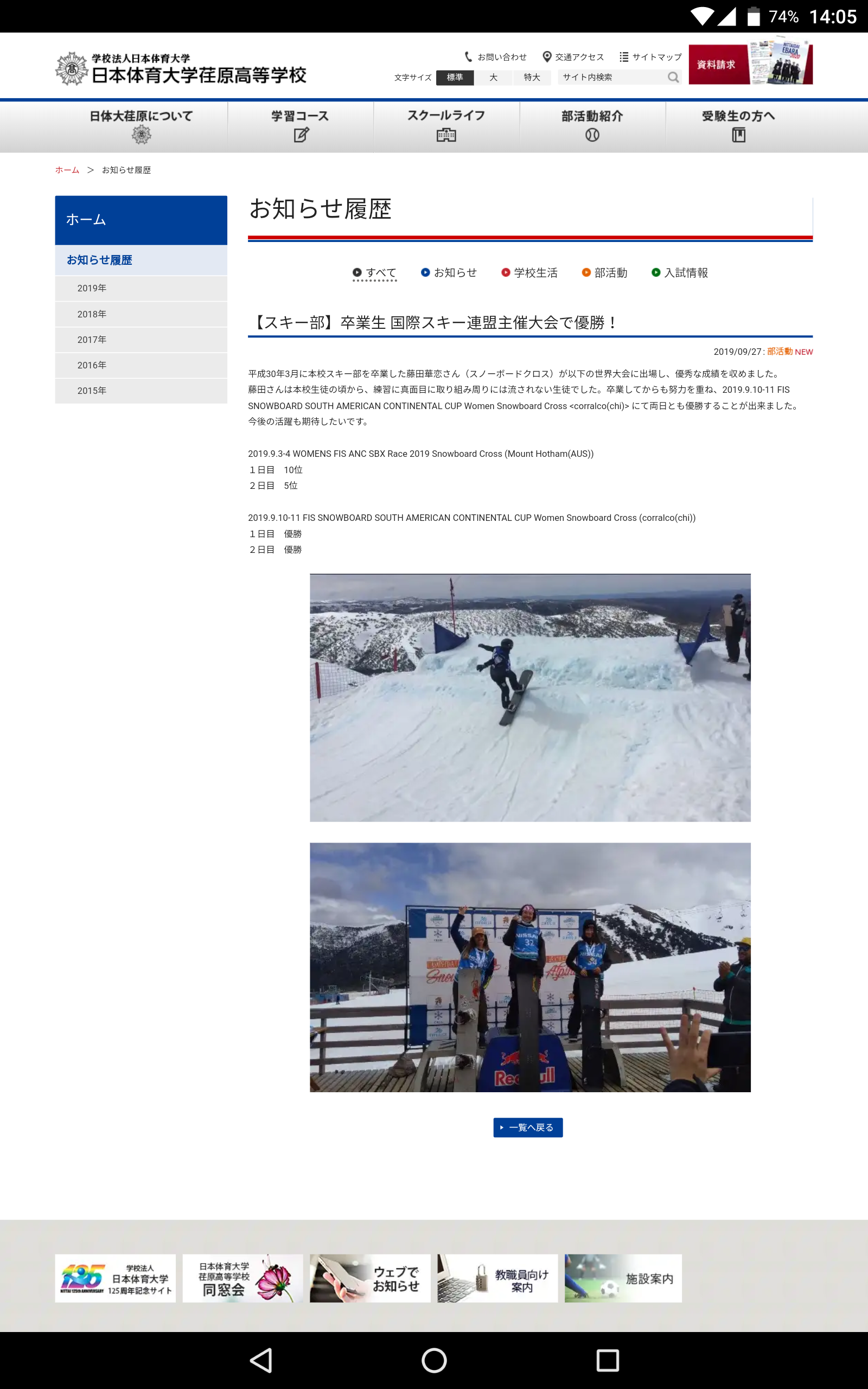Viewport: 868px width, 1389px height.
Task: Go to スクールライフ section
Action: tap(446, 125)
